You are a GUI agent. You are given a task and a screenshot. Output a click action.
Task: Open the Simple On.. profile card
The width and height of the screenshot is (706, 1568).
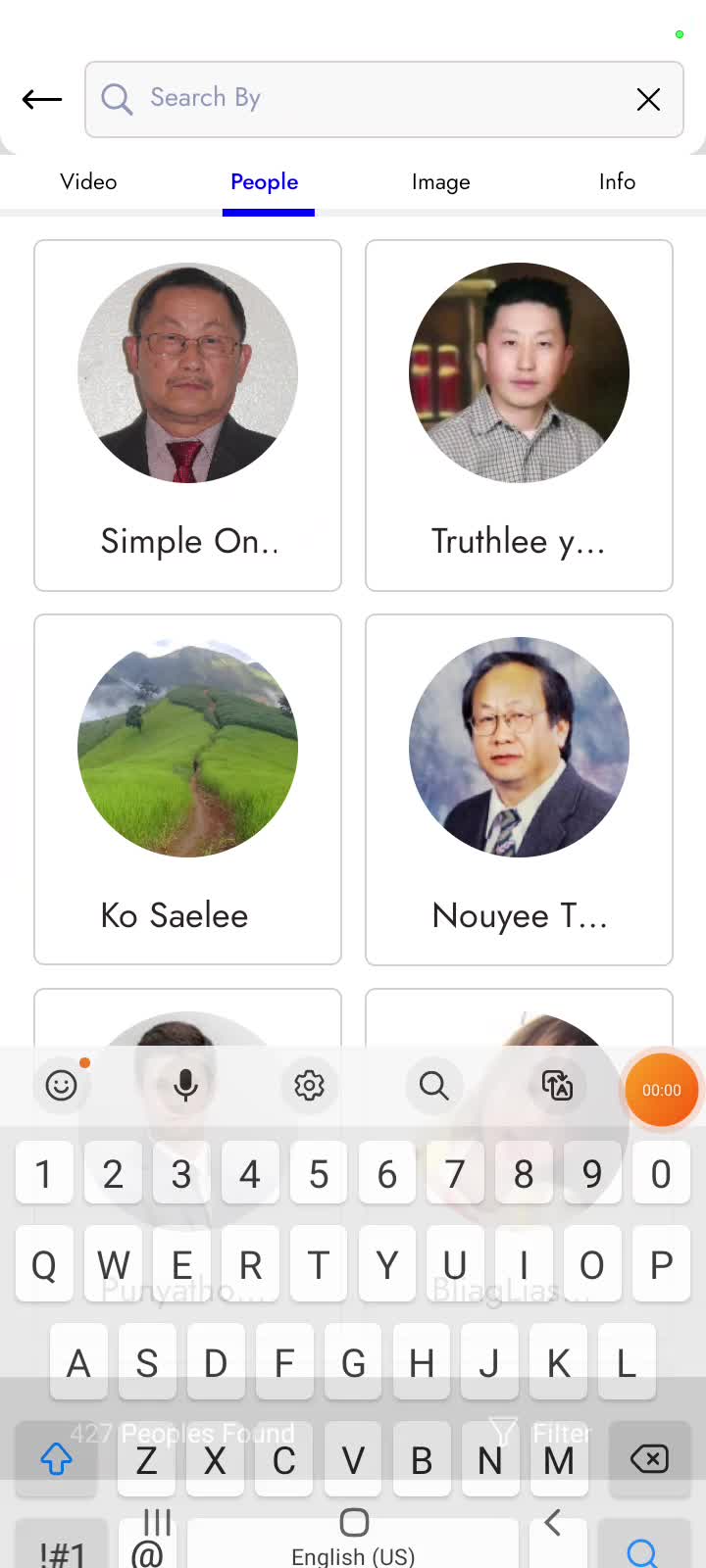(x=187, y=416)
